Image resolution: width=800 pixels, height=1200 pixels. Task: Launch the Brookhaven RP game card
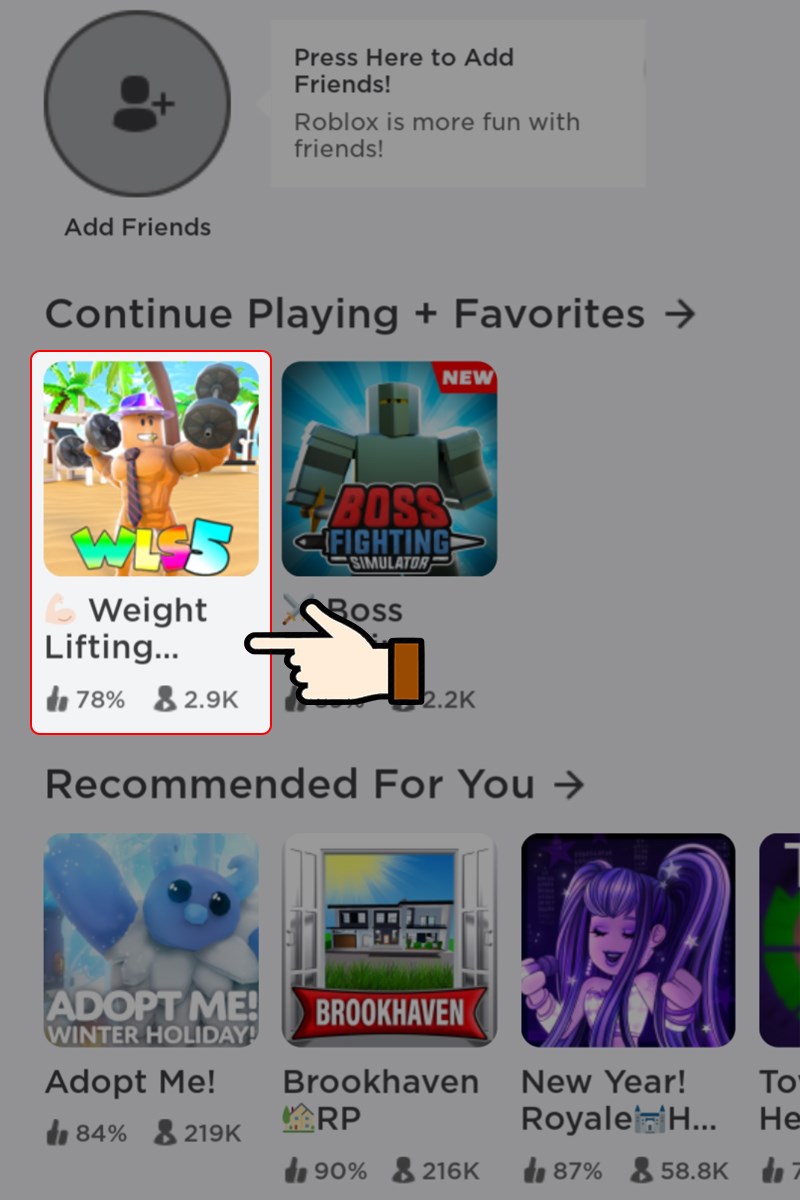[389, 940]
